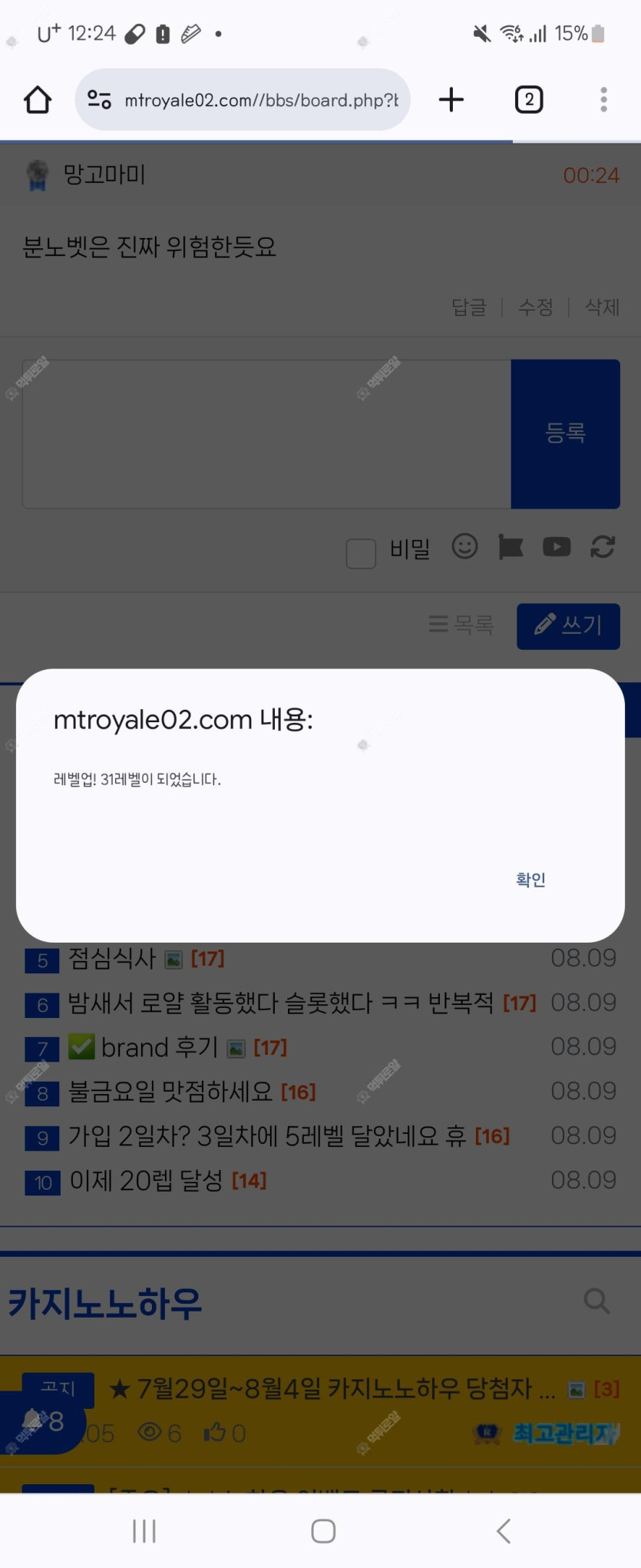Go back using system back button
The image size is (641, 1568).
coord(504,1530)
